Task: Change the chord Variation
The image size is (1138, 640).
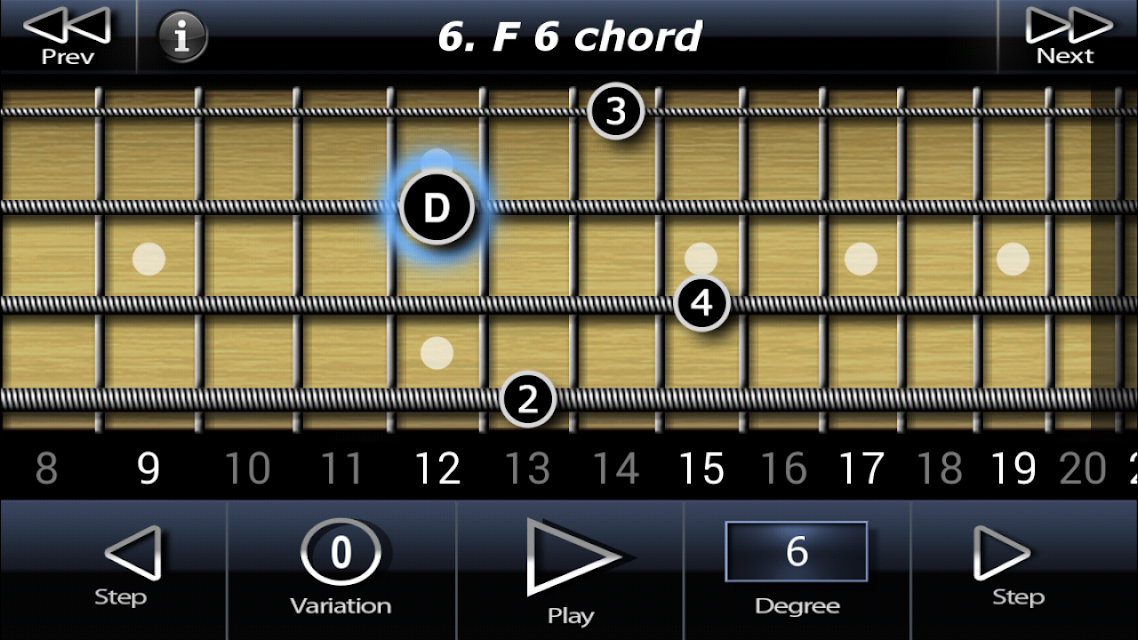Action: pos(341,565)
